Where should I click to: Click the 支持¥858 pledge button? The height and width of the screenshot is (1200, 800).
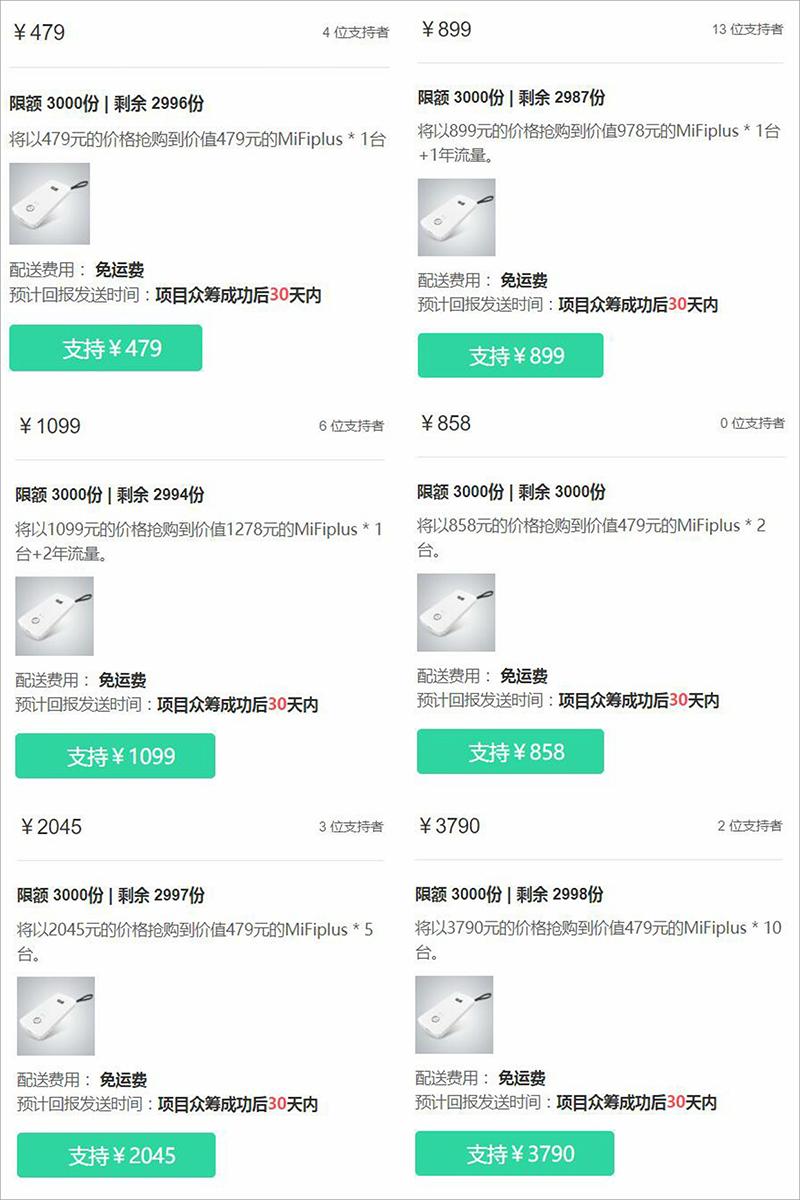(512, 751)
